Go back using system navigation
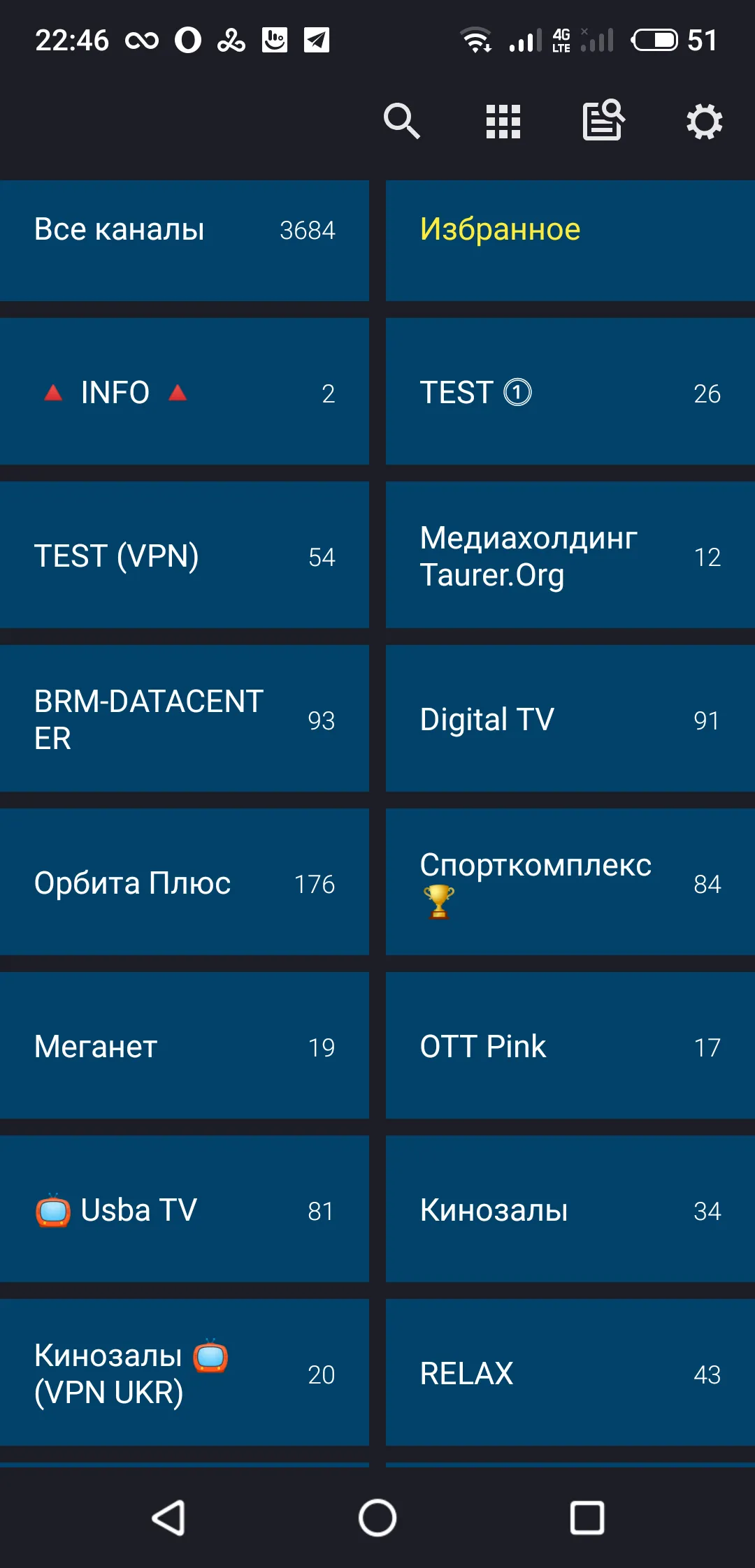This screenshot has width=755, height=1568. click(168, 1518)
